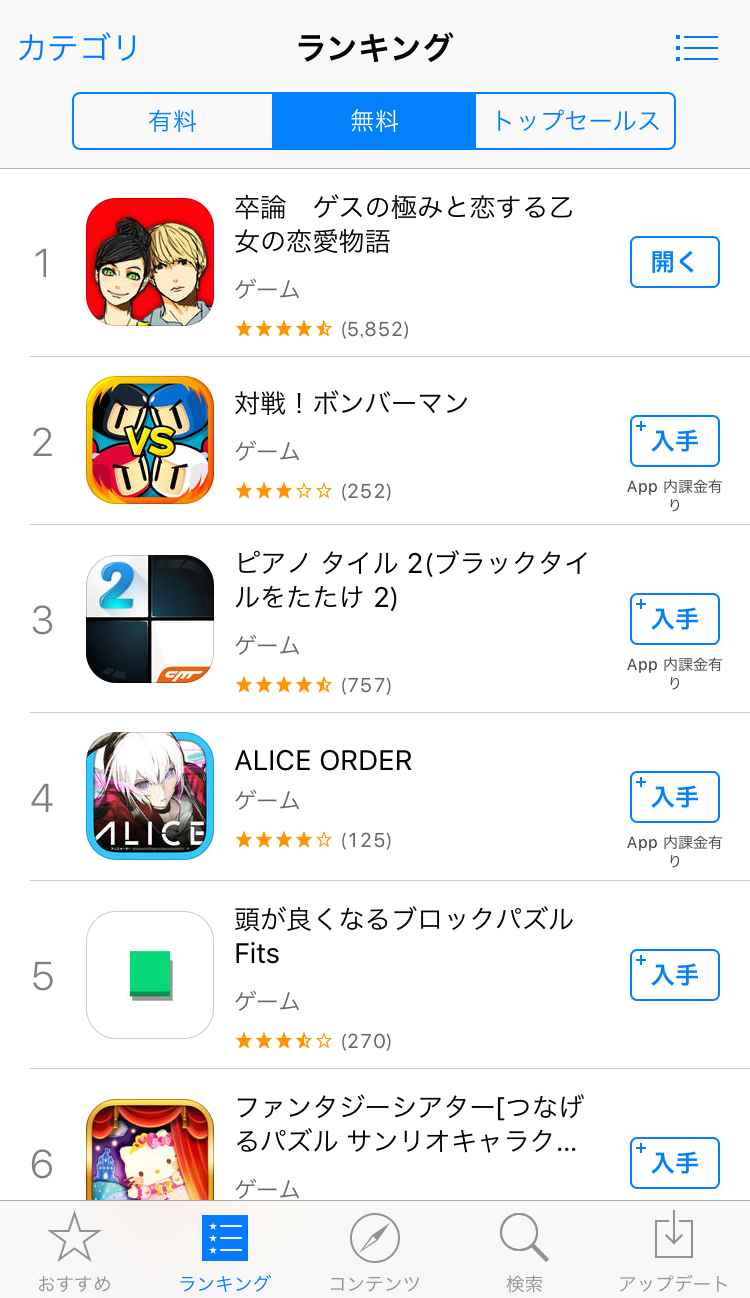Screen dimensions: 750x1298
Task: Select the 無料 free segment
Action: (374, 121)
